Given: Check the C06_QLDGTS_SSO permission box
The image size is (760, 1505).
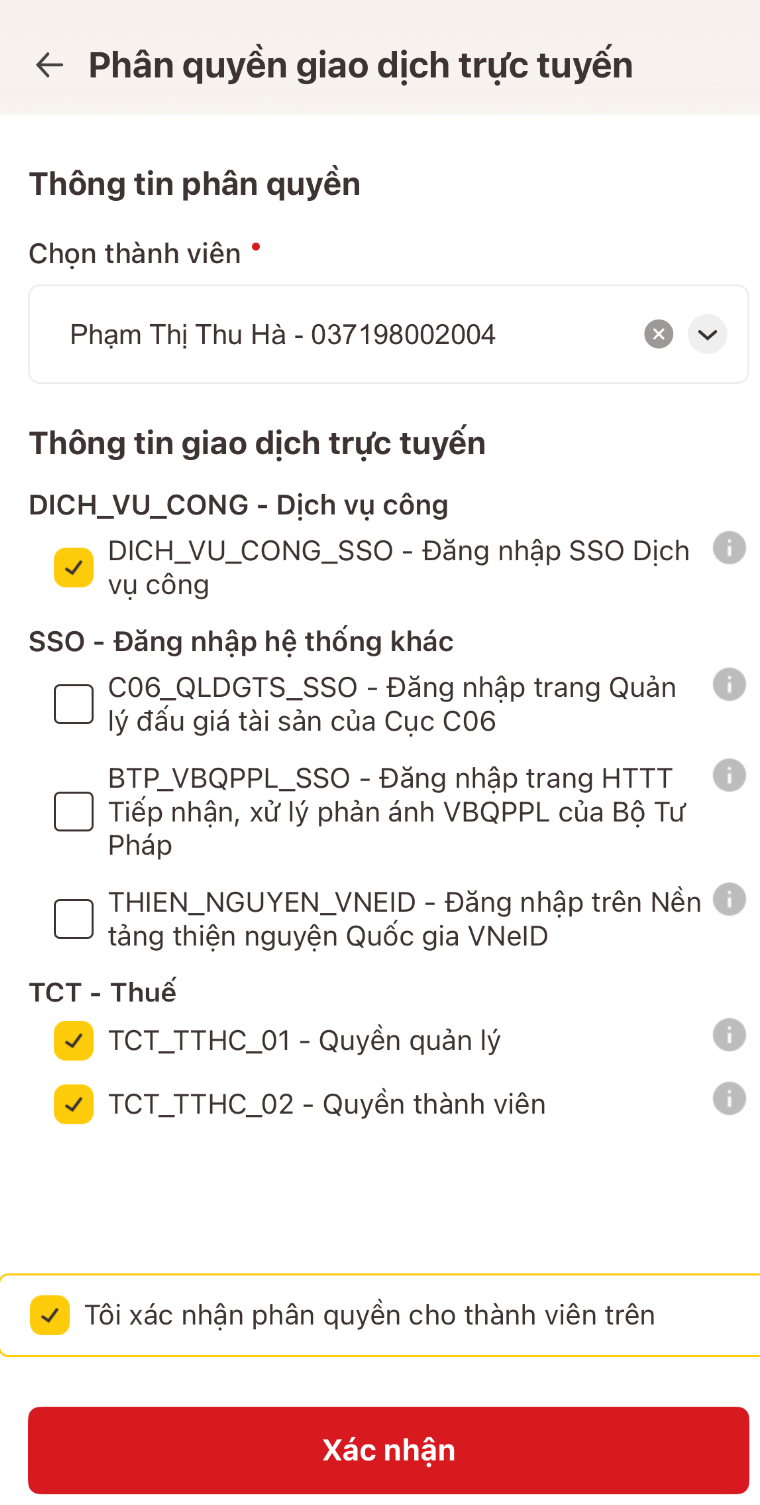Looking at the screenshot, I should pos(74,704).
